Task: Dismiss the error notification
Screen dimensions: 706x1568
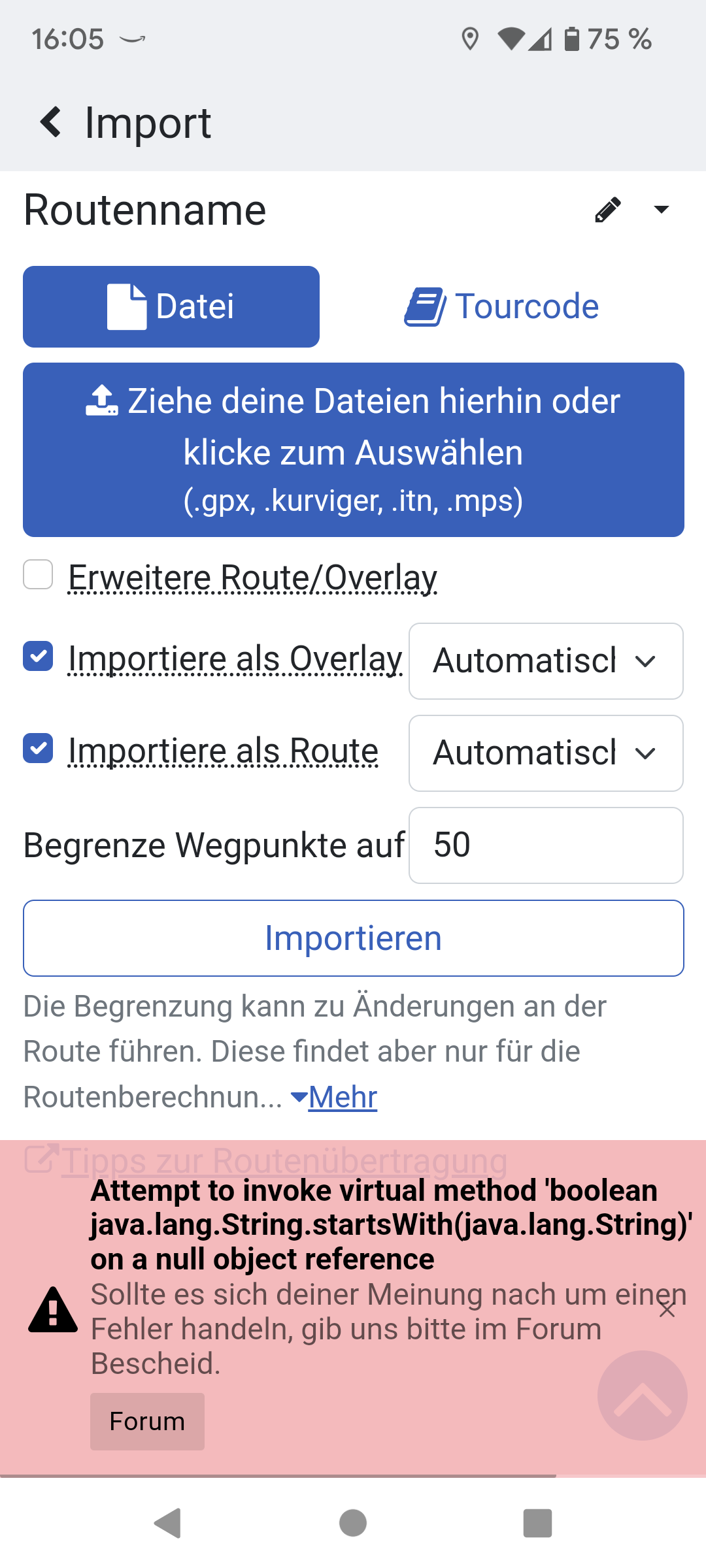Action: (x=667, y=1310)
